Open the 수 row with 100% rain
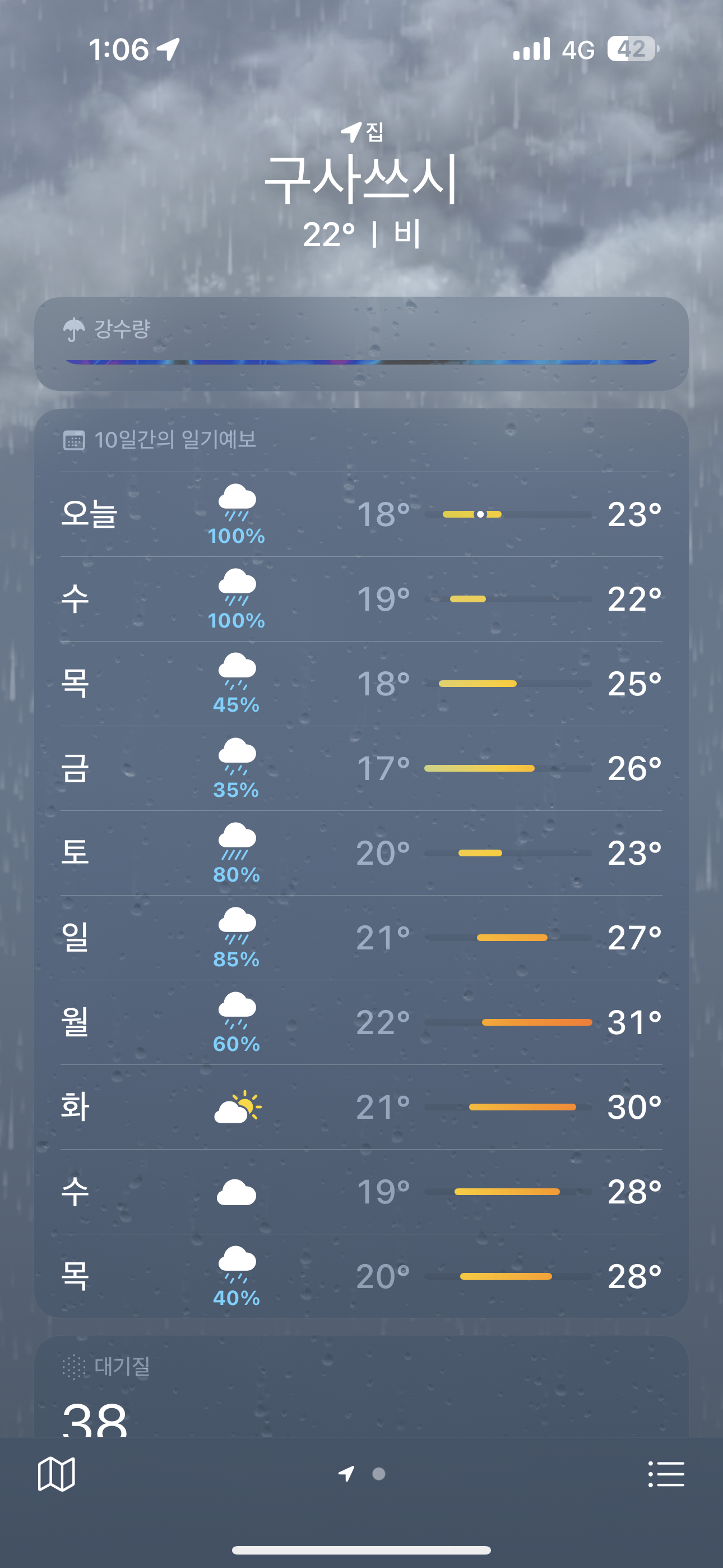Image resolution: width=723 pixels, height=1568 pixels. (361, 599)
